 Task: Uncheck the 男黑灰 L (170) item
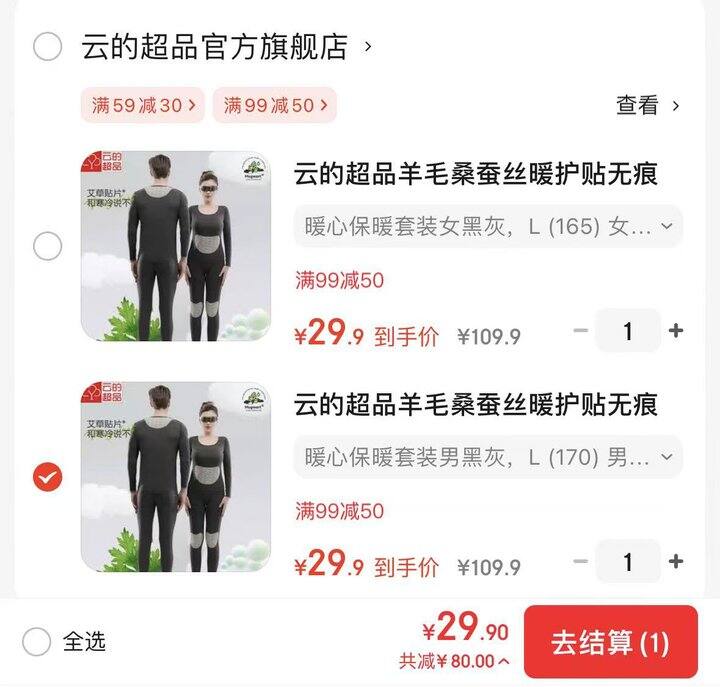point(47,477)
